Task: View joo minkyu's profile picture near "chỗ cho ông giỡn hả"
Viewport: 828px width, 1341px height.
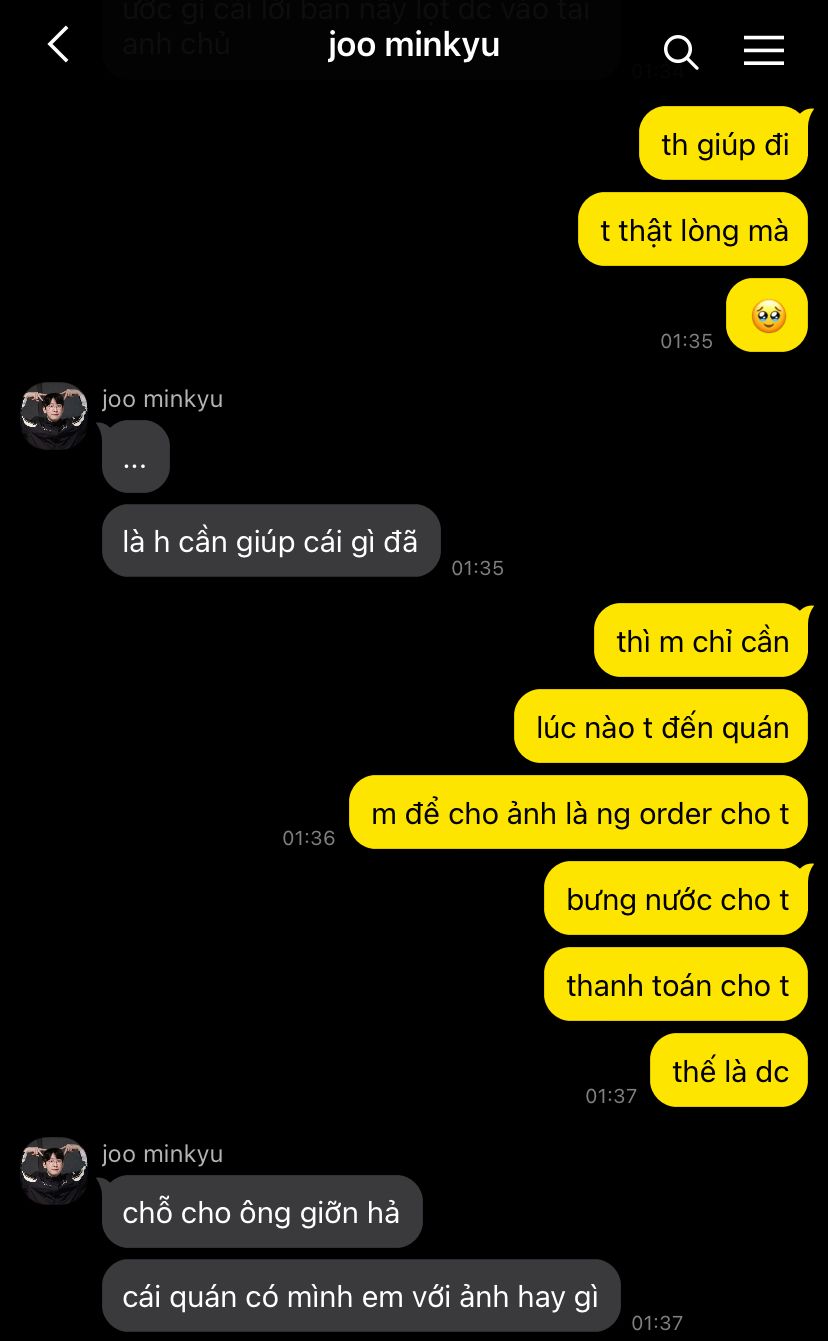Action: pos(54,1171)
